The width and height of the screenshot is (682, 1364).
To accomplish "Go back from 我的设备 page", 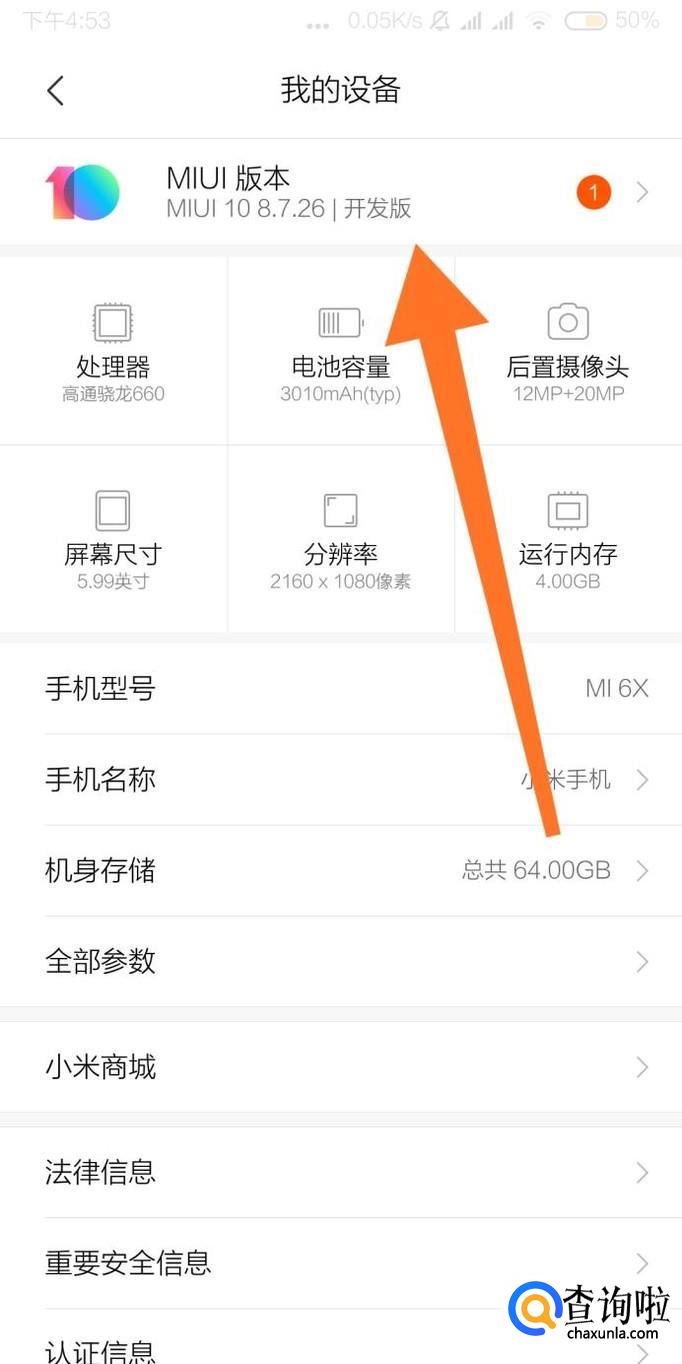I will click(56, 91).
